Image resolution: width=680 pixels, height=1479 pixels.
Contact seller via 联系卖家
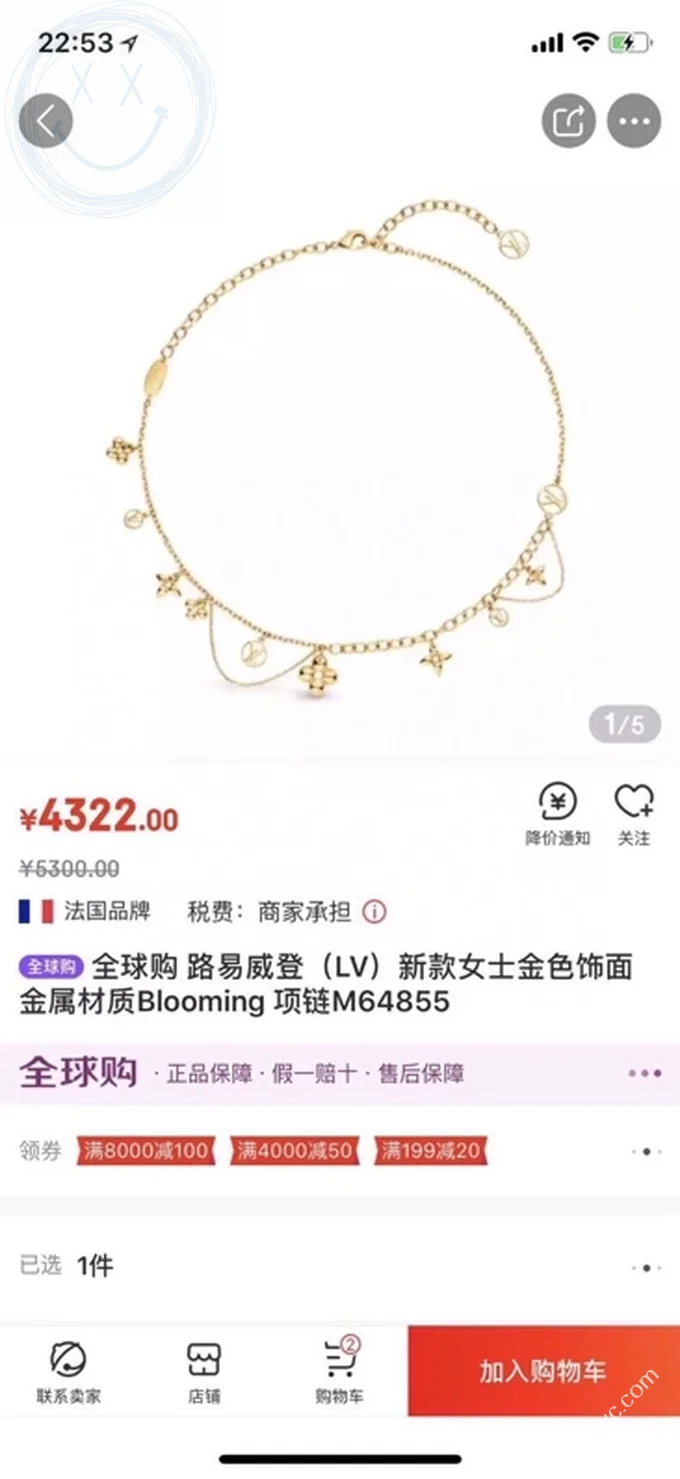[68, 1372]
